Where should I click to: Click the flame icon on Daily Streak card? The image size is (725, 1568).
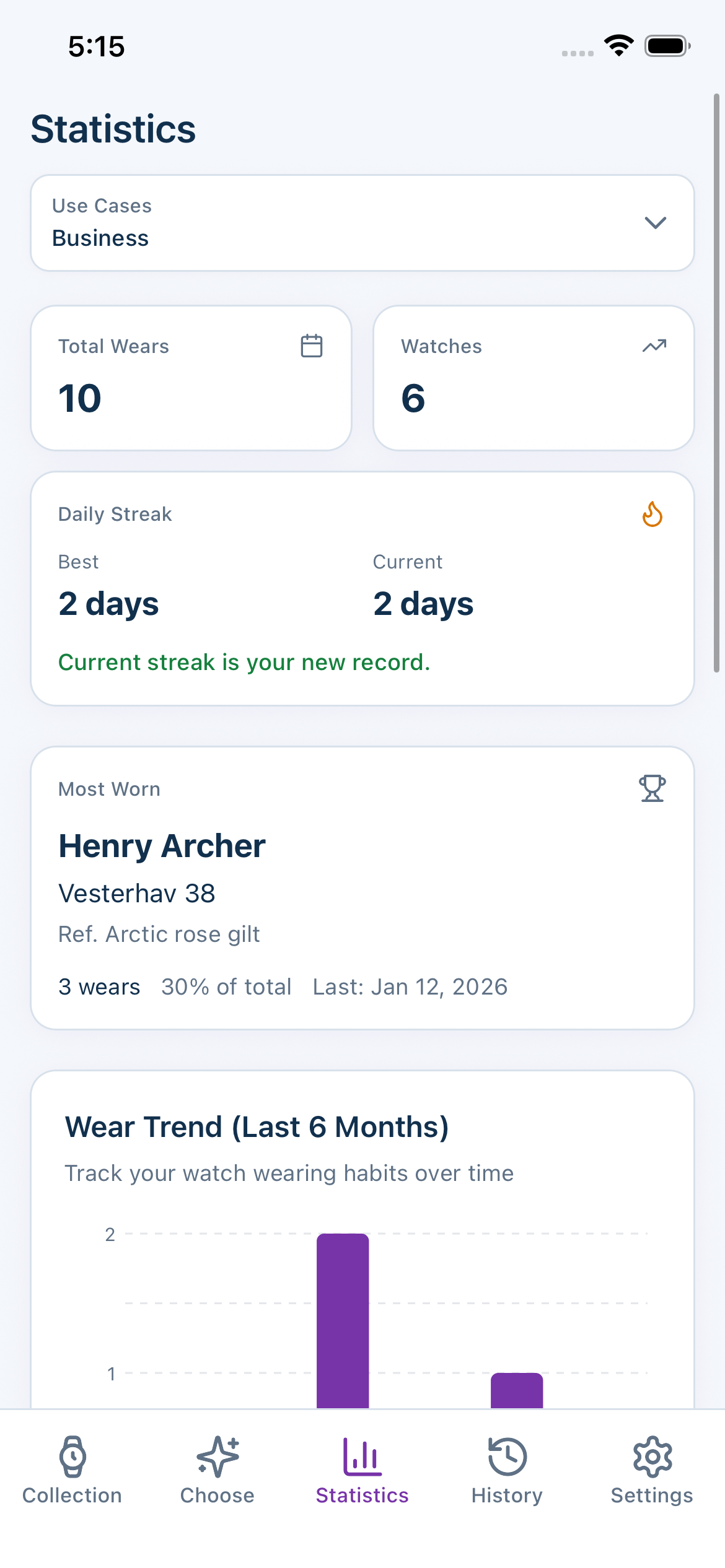tap(652, 514)
